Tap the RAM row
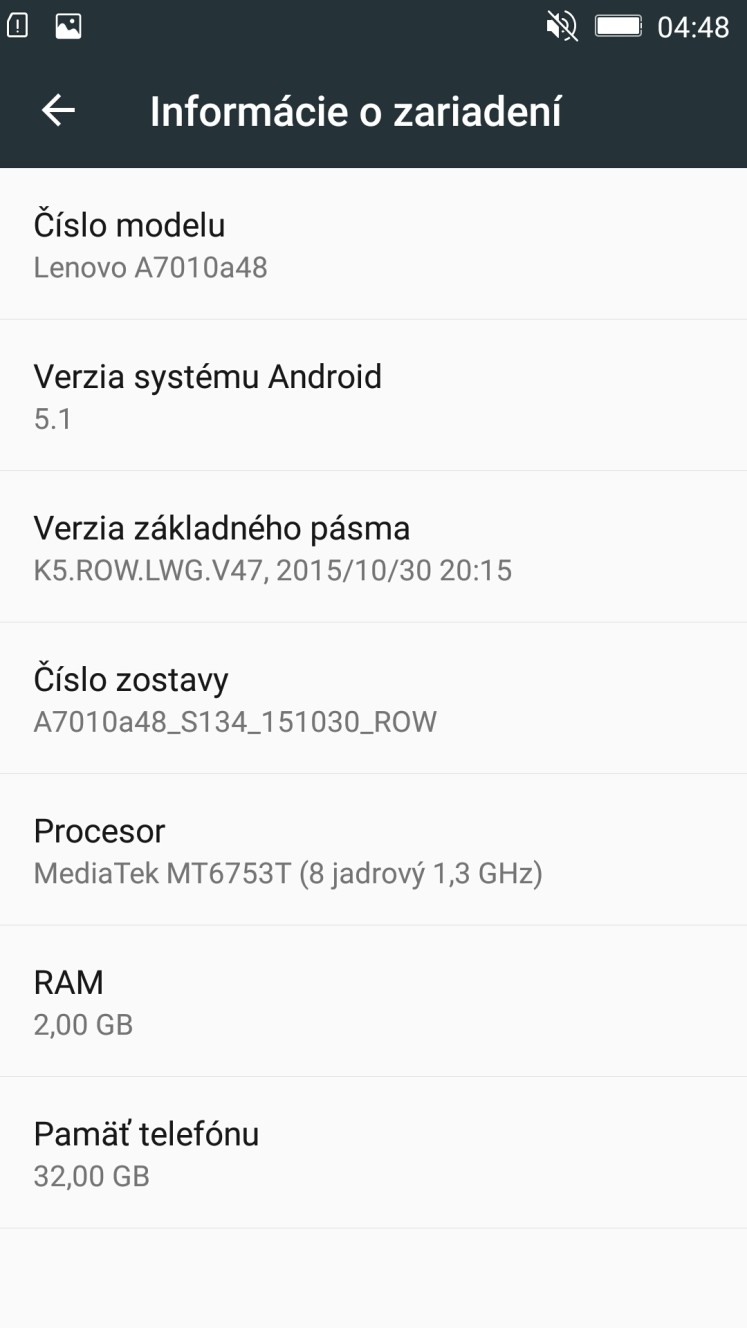 coord(373,1001)
